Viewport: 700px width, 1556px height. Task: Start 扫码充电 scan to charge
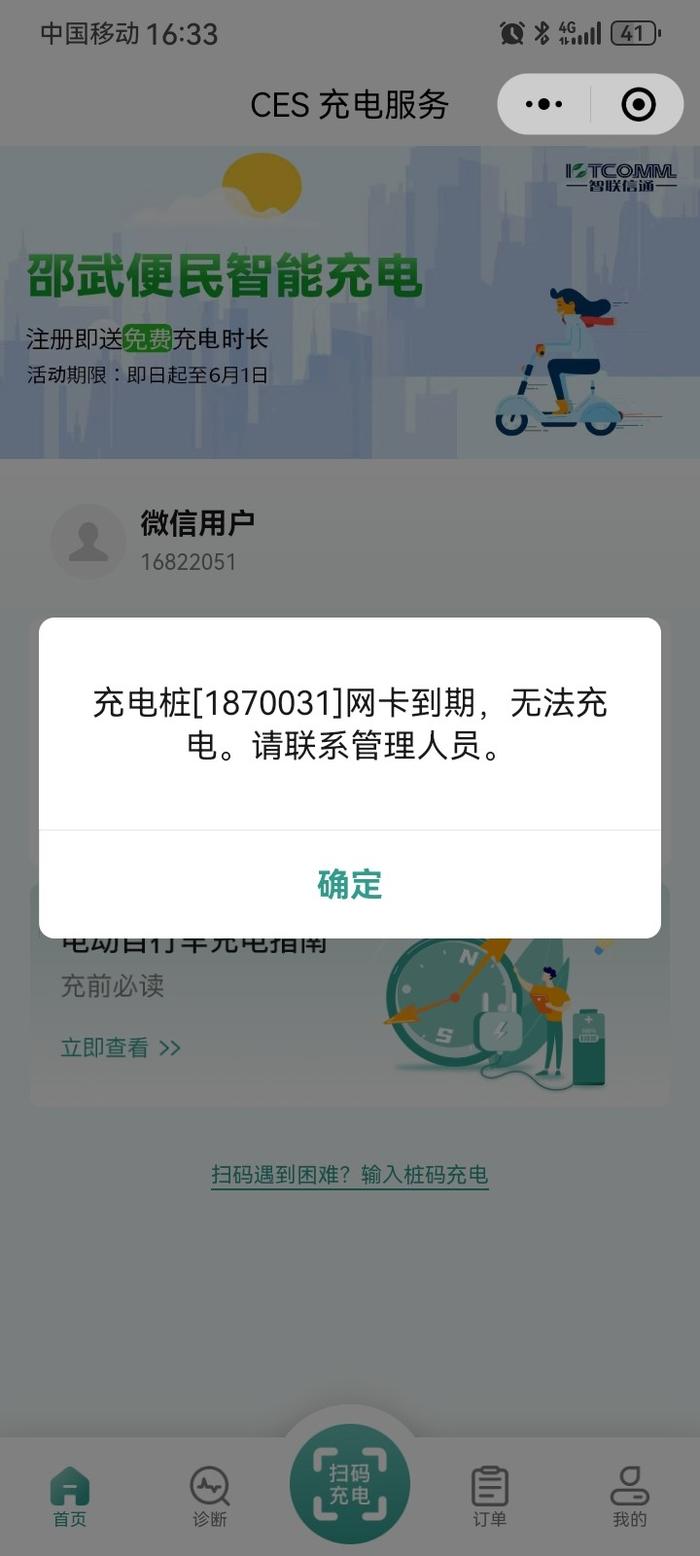pyautogui.click(x=350, y=1484)
